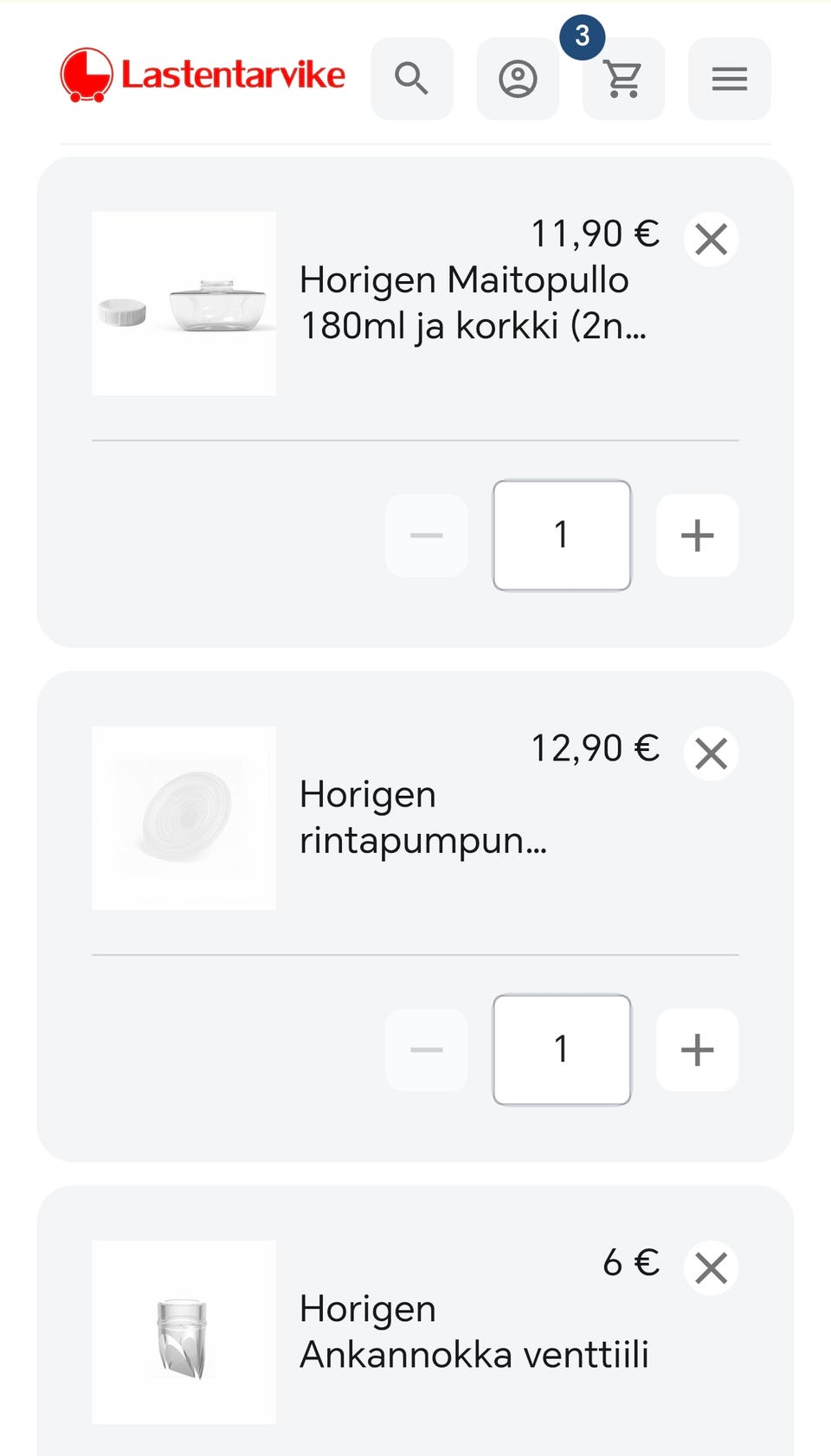Remove Horigen Maitopullo from cart

pos(711,239)
